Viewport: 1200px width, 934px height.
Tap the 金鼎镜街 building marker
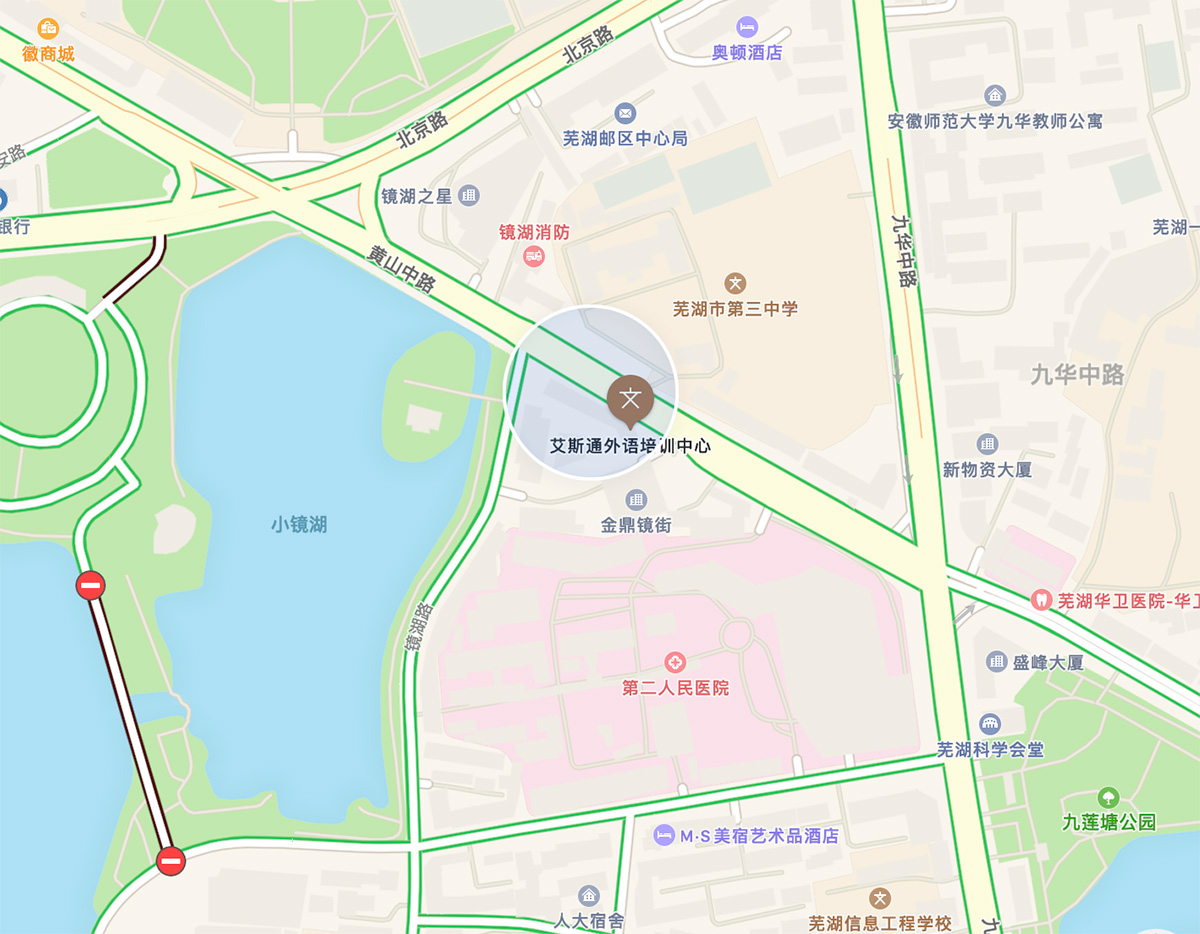click(636, 499)
